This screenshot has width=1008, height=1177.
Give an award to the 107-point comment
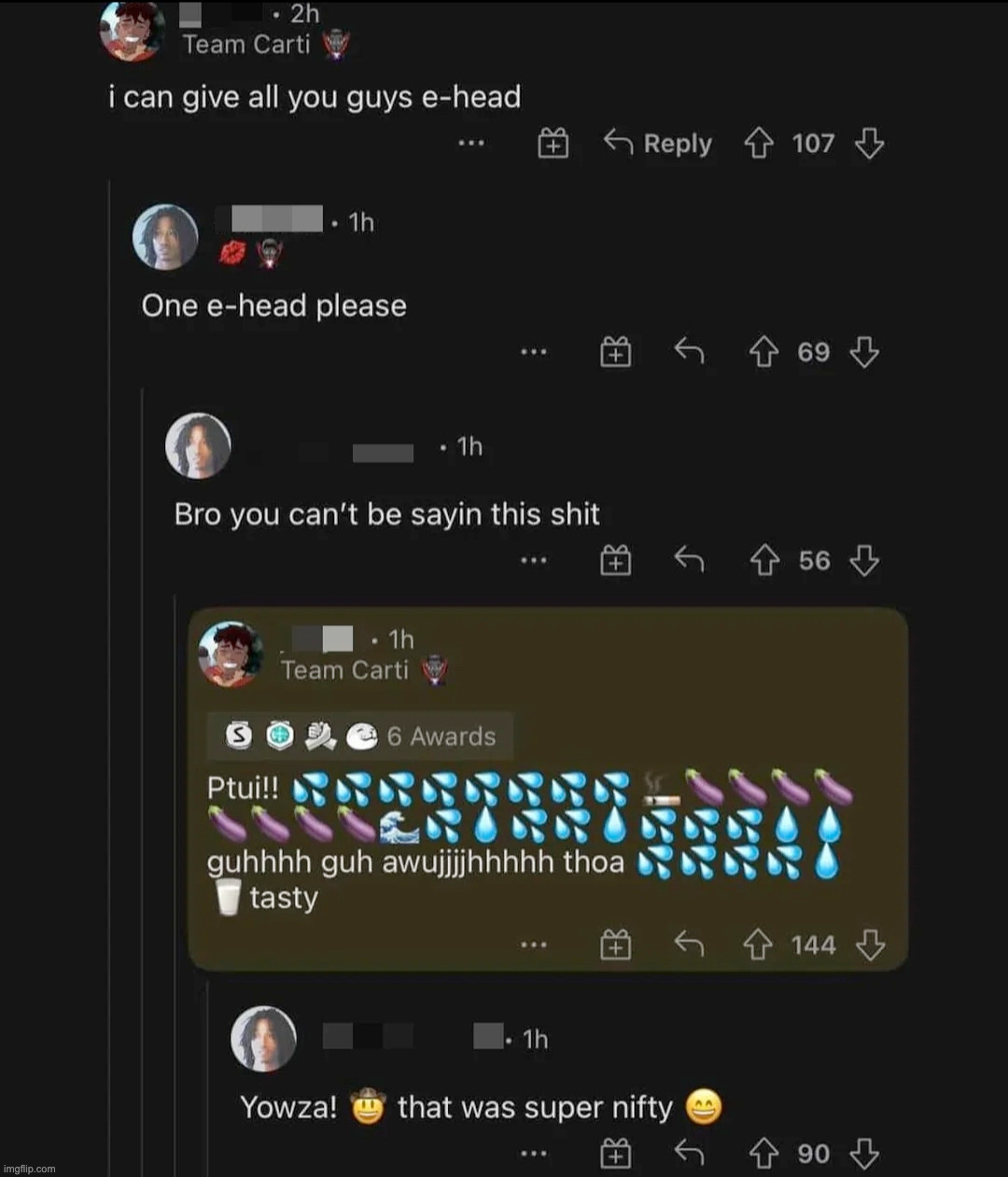(553, 144)
